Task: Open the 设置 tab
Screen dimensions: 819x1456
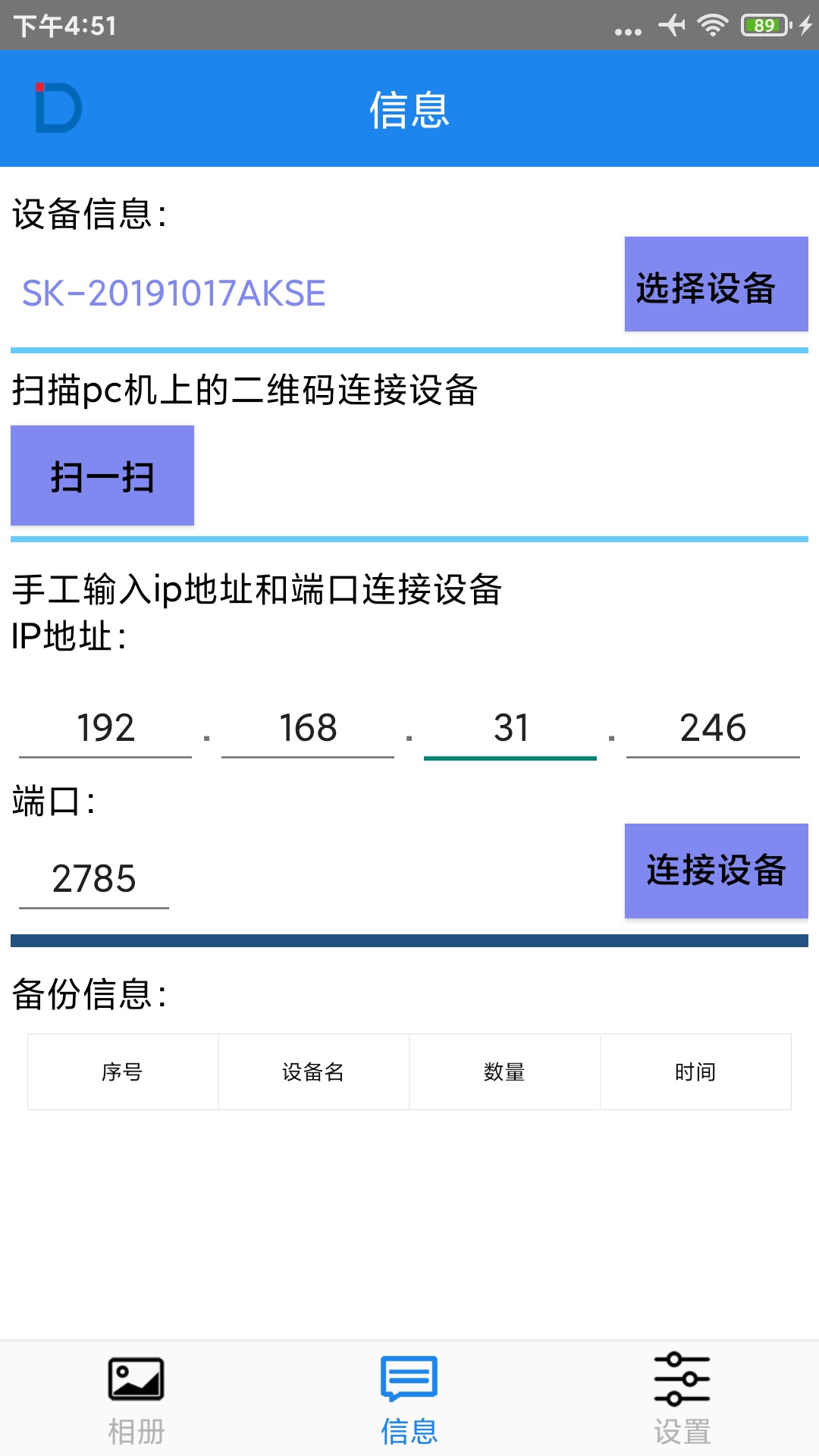Action: [x=682, y=1399]
